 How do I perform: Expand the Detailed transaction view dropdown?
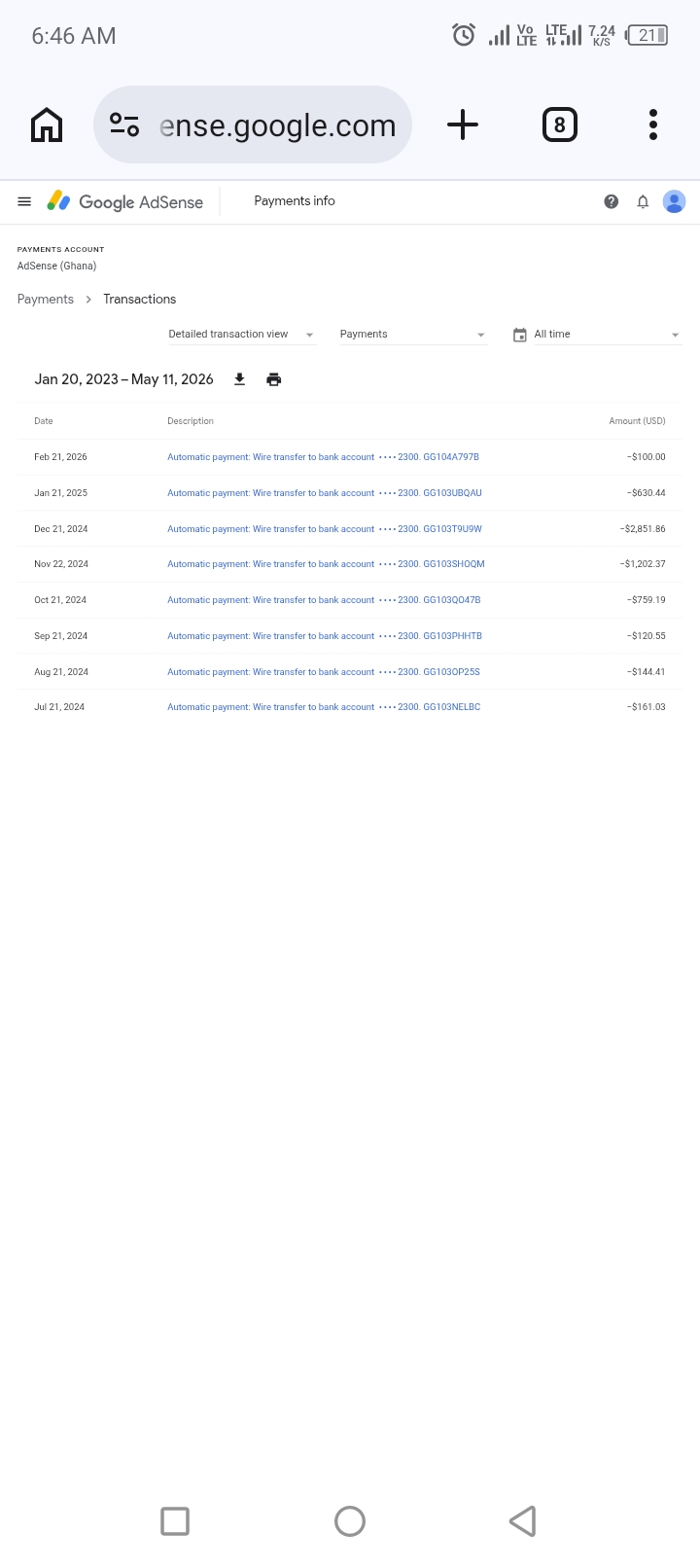point(242,335)
